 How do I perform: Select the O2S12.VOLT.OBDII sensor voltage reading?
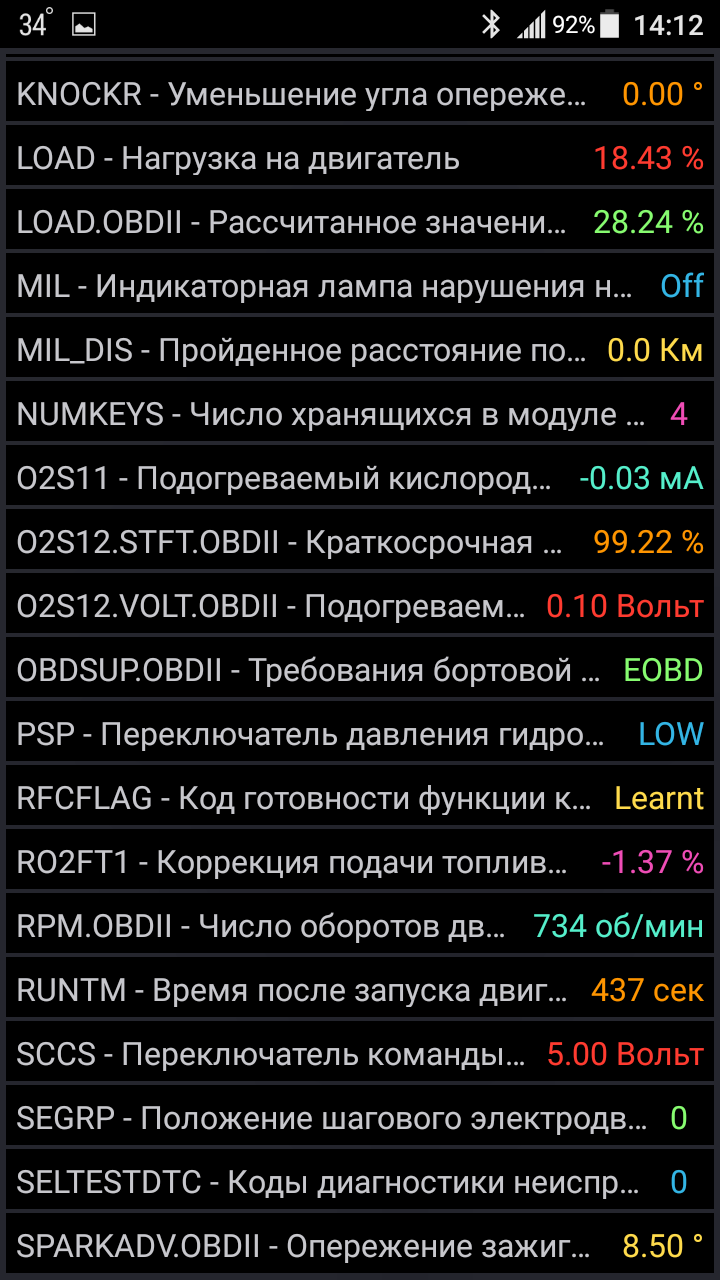click(x=360, y=605)
